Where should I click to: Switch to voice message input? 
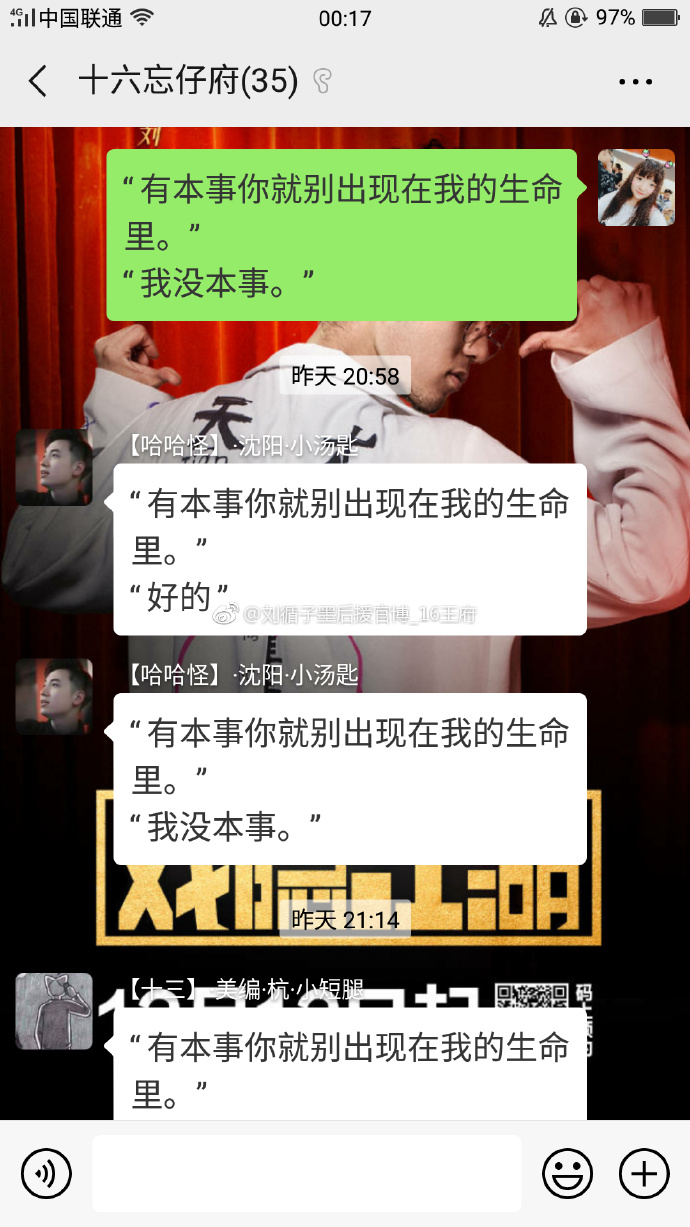click(46, 1172)
